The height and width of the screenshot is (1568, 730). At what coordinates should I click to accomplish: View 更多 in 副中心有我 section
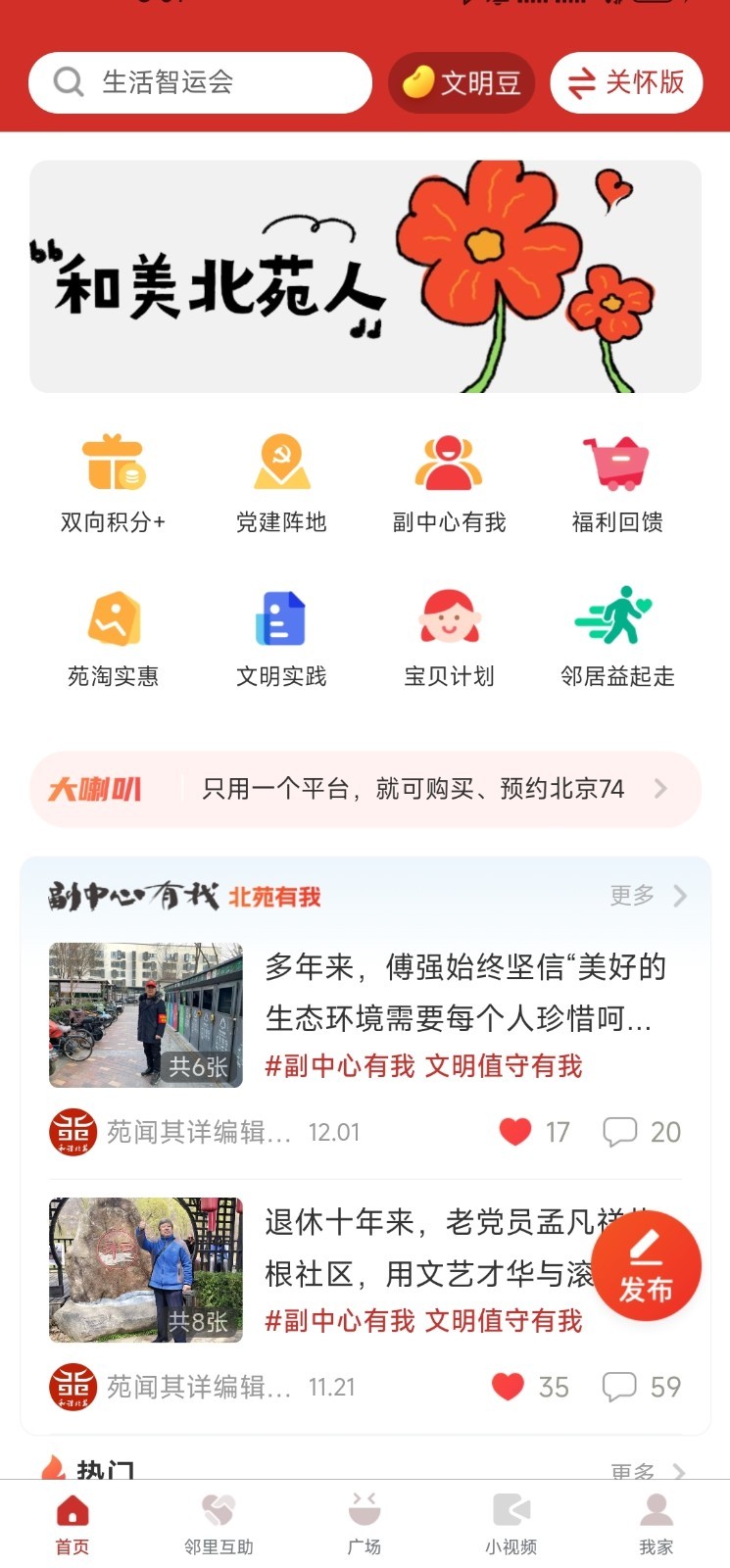tap(647, 896)
